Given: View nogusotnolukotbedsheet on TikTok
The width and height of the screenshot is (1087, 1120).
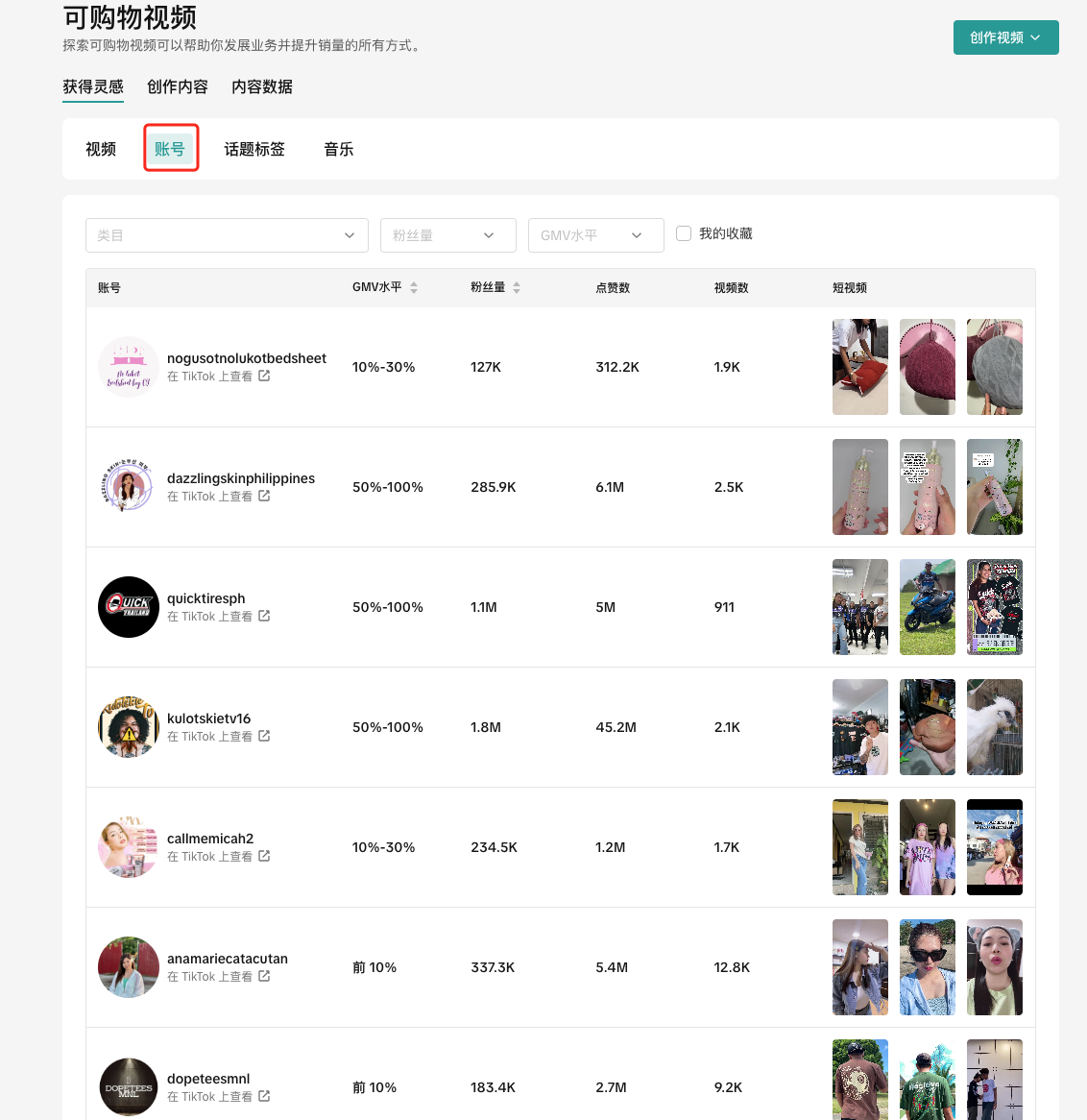Looking at the screenshot, I should (x=218, y=377).
